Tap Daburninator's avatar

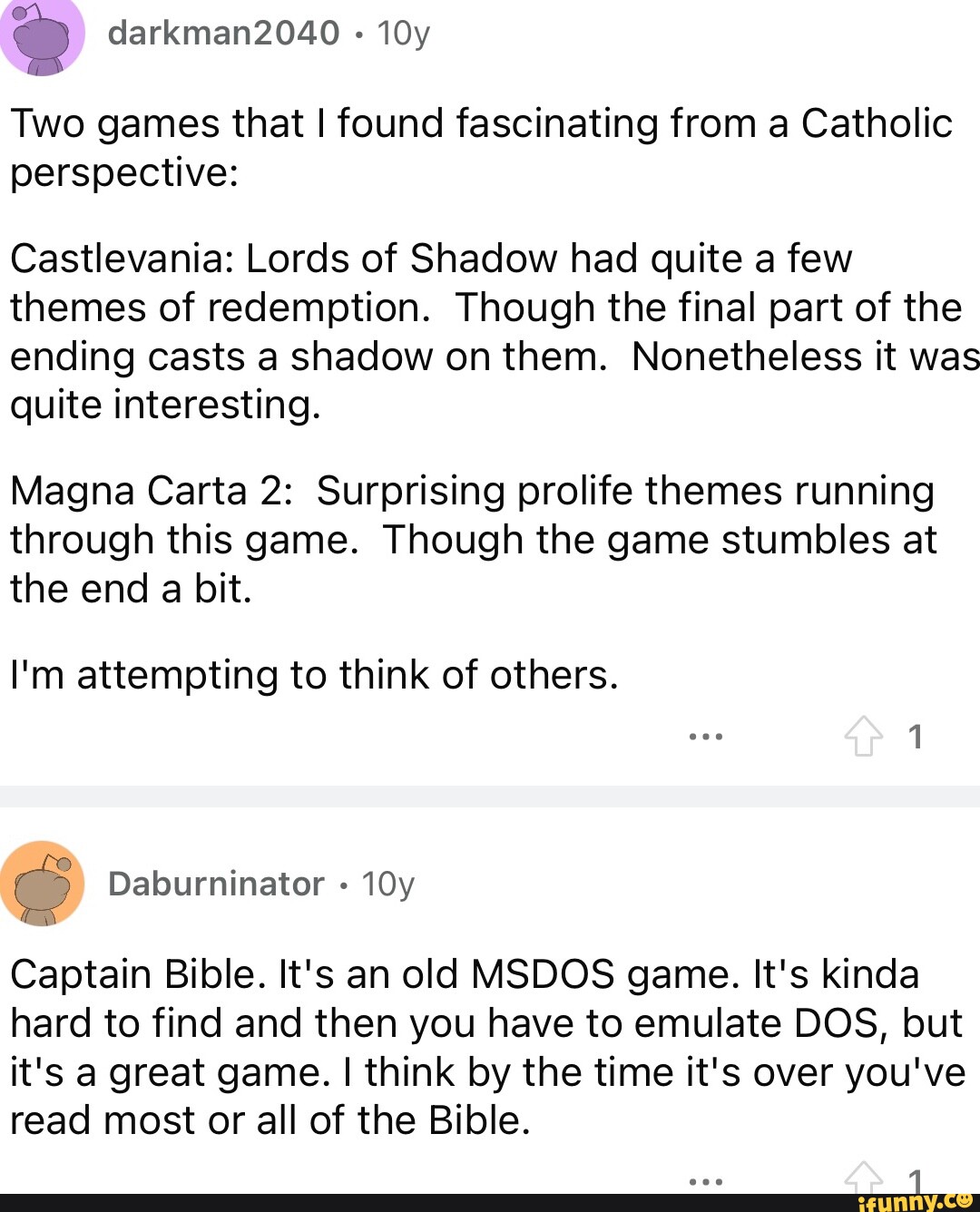(x=43, y=884)
